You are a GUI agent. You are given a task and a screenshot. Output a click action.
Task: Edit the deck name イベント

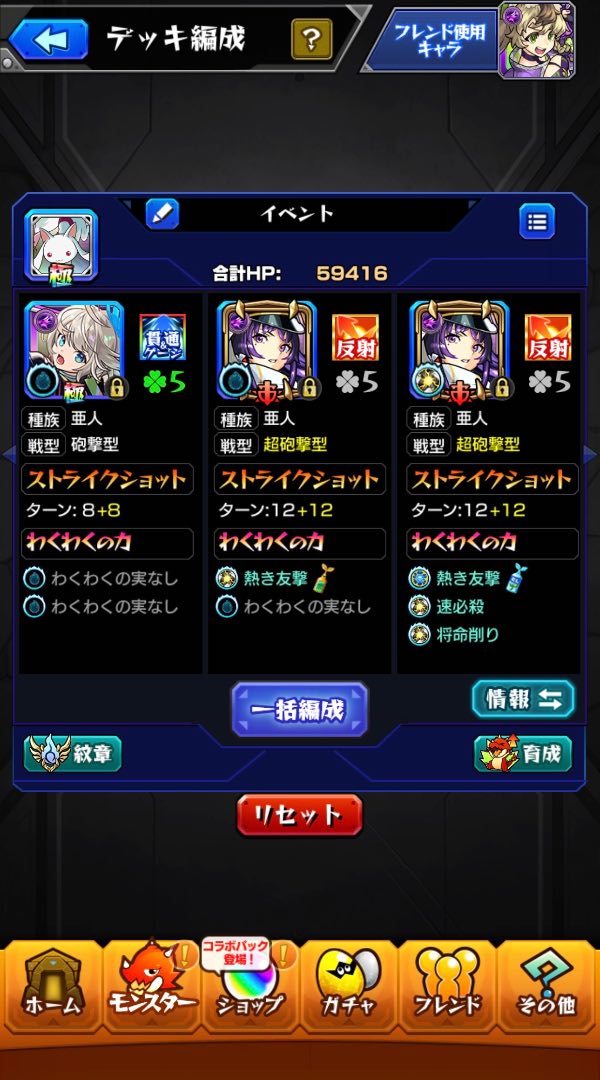(162, 214)
